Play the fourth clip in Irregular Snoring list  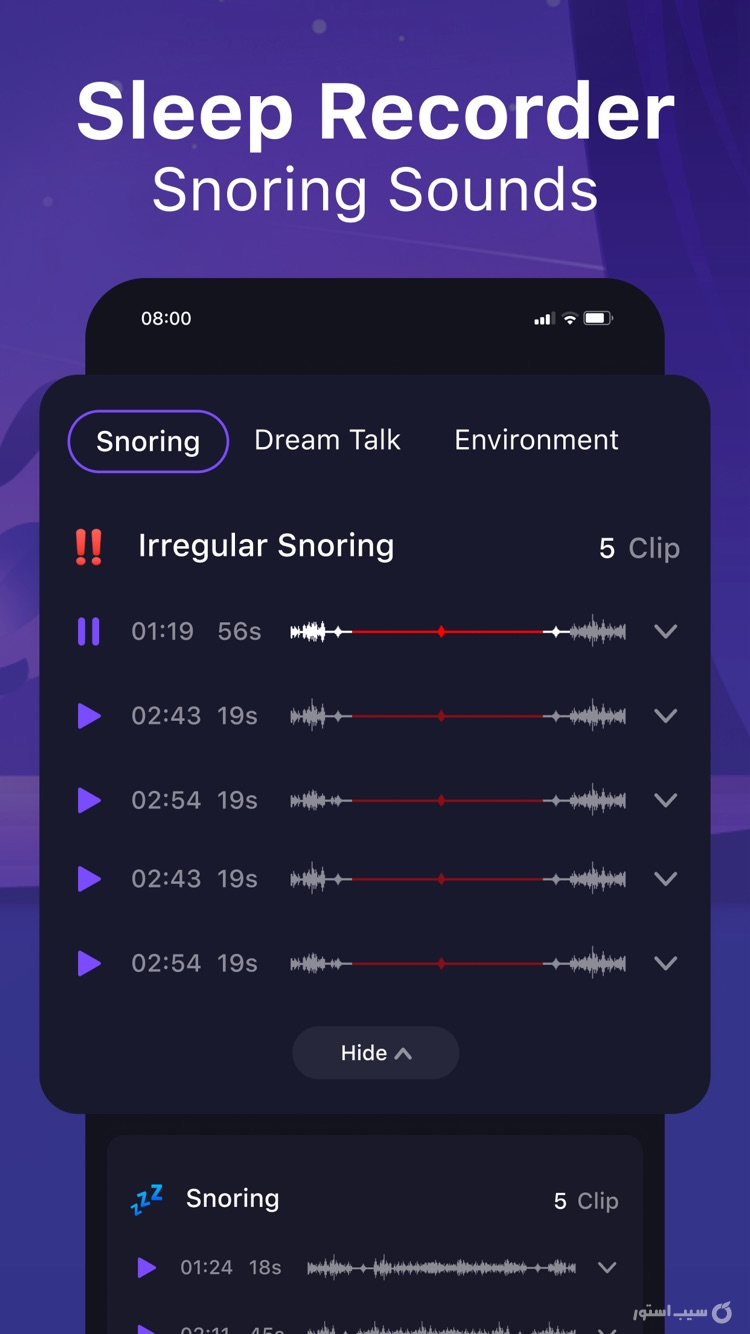coord(90,879)
